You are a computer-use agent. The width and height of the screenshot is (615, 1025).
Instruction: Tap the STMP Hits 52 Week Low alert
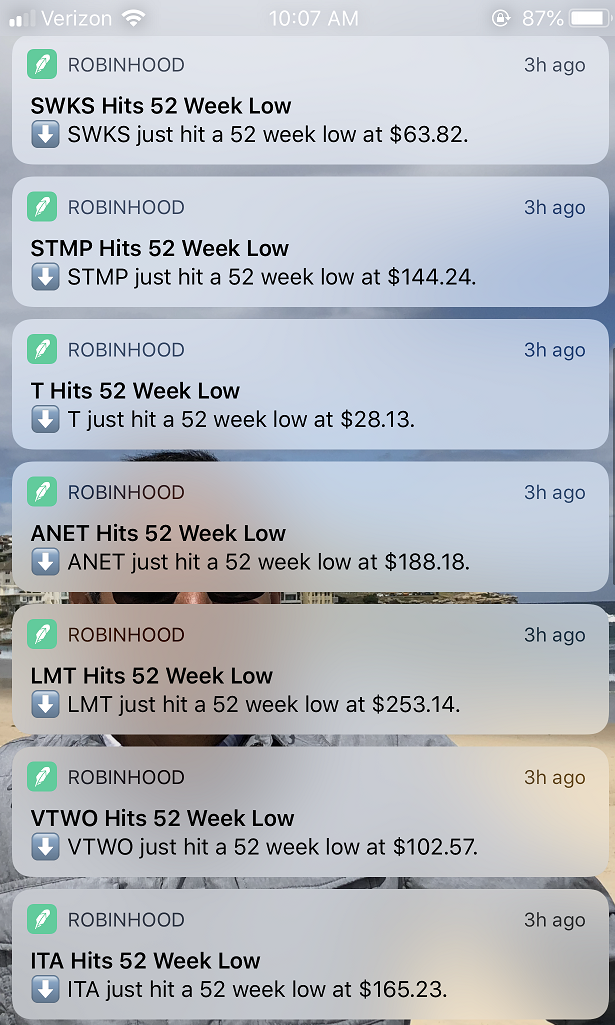[310, 247]
